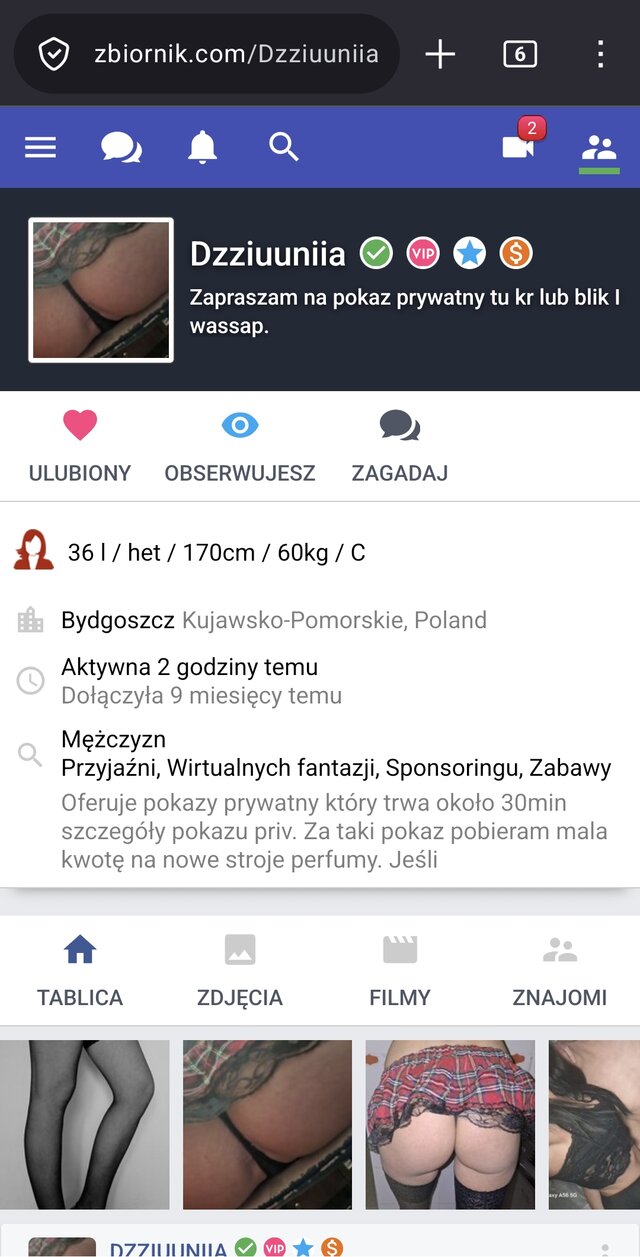
Task: Open the first photo tile in the gallery row
Action: (85, 1124)
